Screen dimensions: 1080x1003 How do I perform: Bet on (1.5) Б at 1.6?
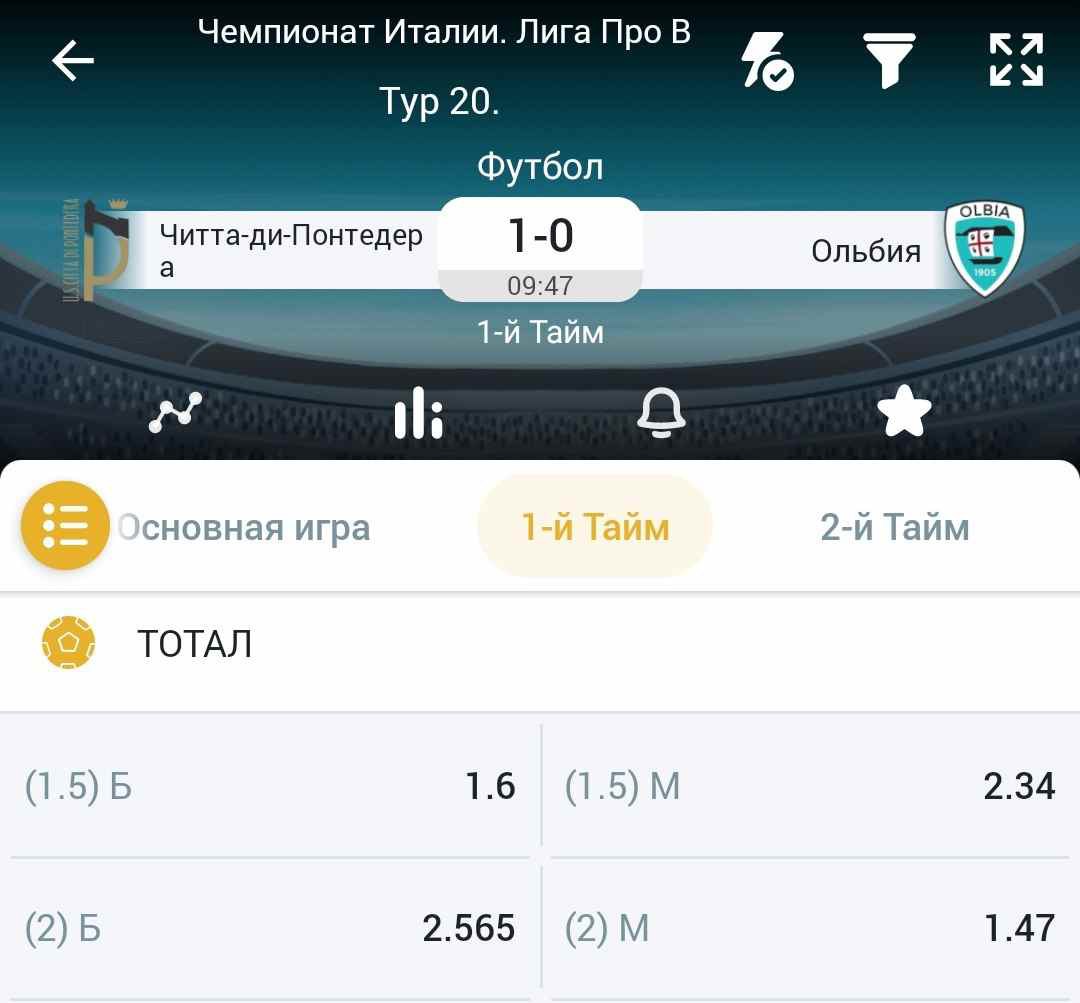[270, 787]
